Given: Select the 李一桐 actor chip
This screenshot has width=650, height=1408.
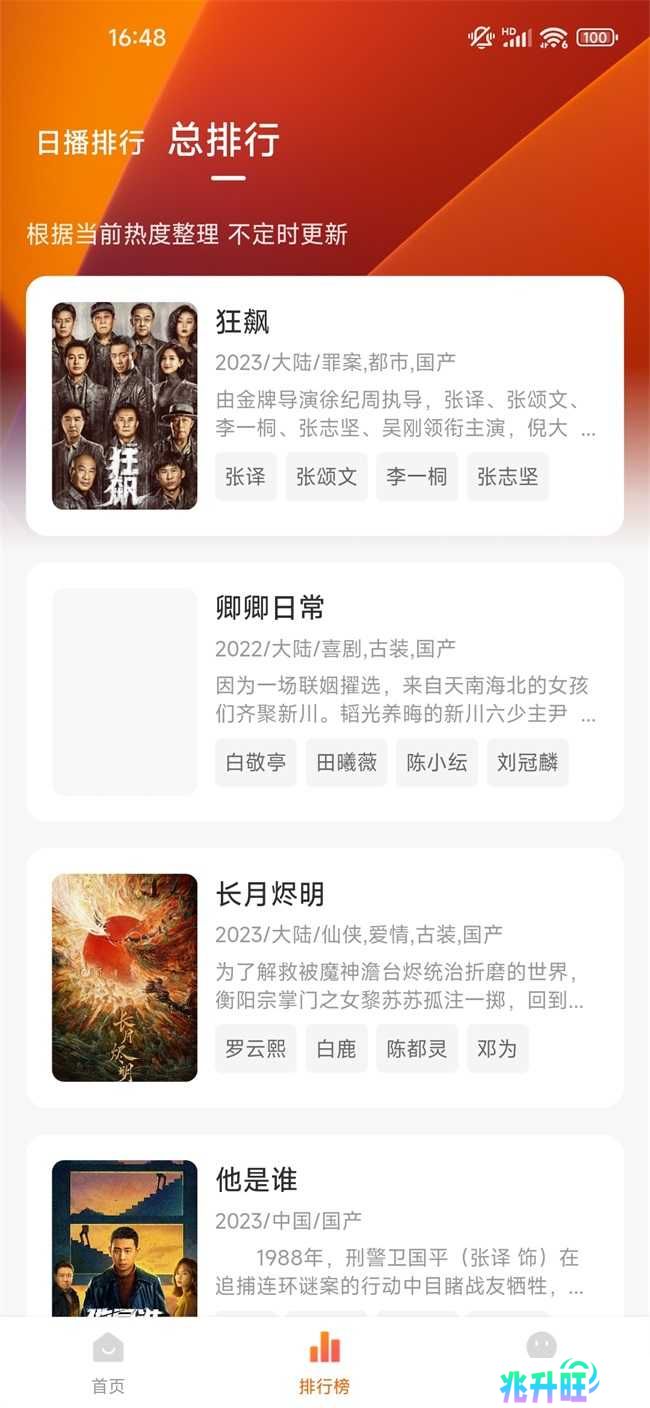Looking at the screenshot, I should [417, 477].
